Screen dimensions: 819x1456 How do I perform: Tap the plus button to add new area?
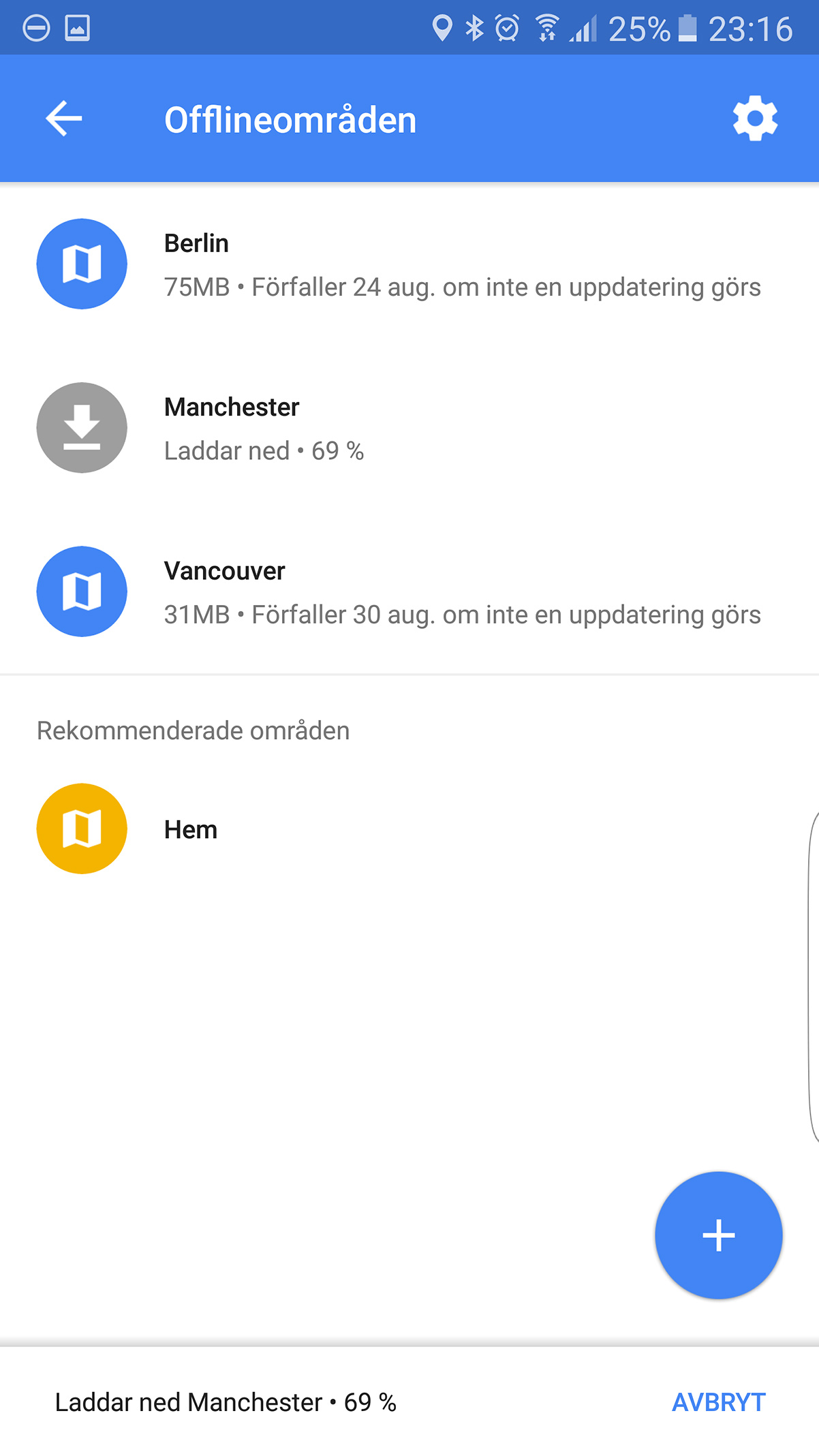coord(718,1235)
